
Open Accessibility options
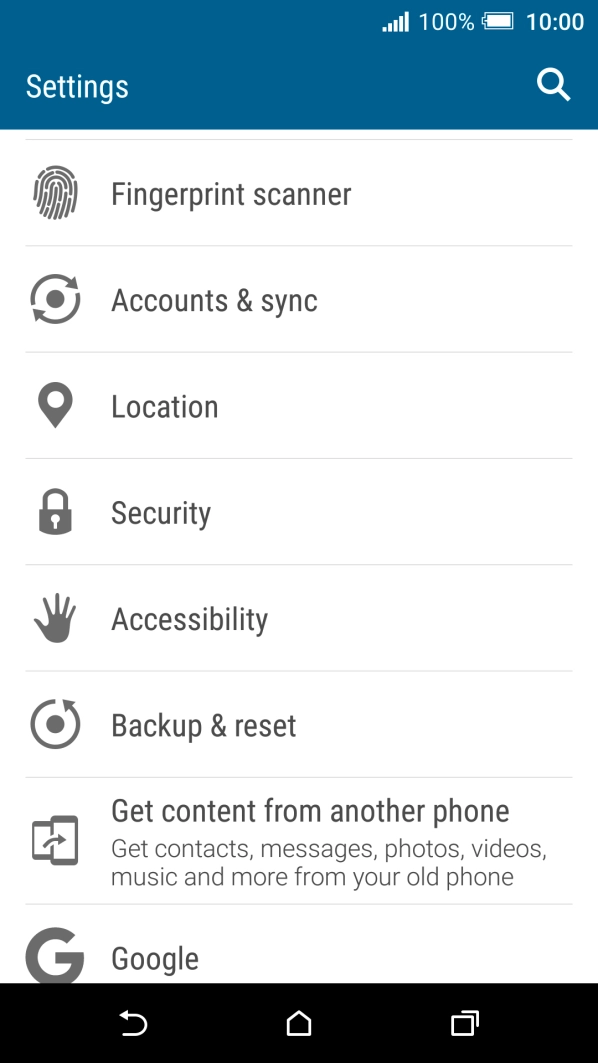[x=299, y=618]
